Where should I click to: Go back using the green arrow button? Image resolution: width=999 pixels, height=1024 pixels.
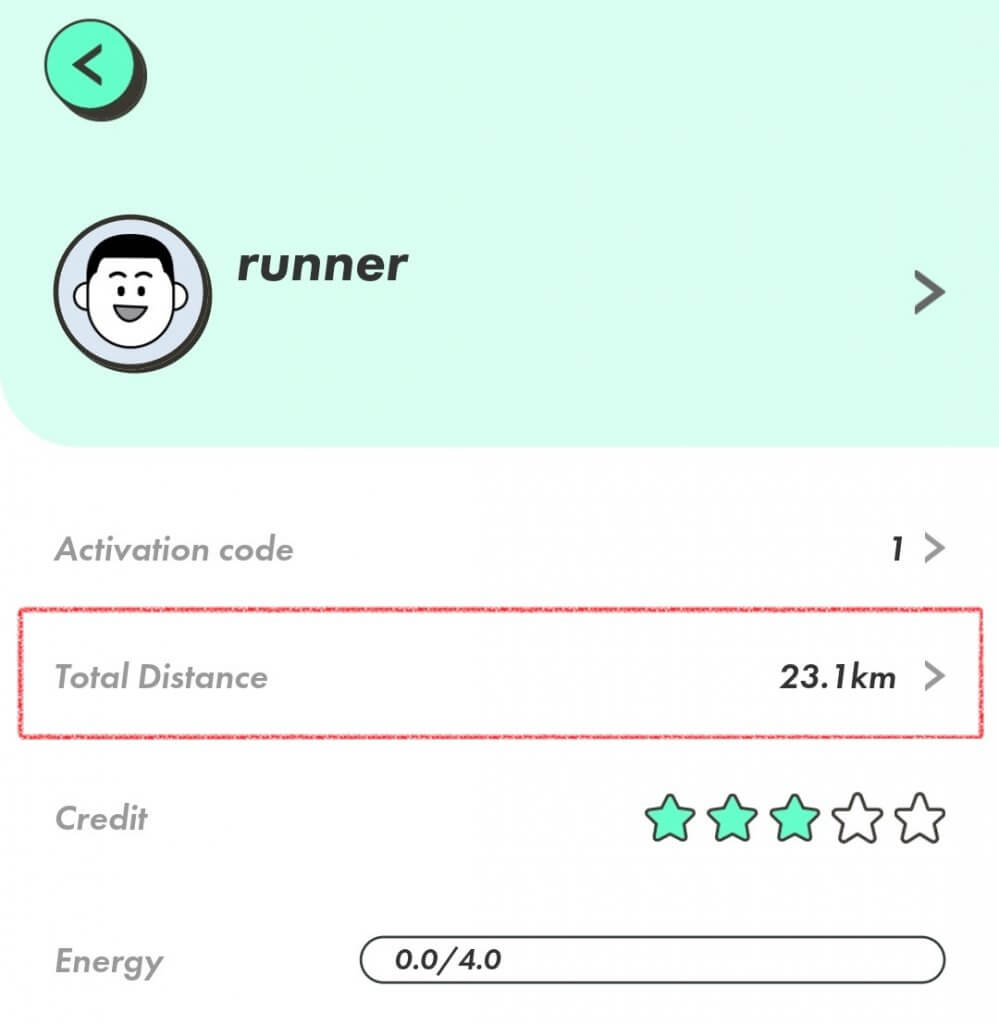pyautogui.click(x=91, y=66)
